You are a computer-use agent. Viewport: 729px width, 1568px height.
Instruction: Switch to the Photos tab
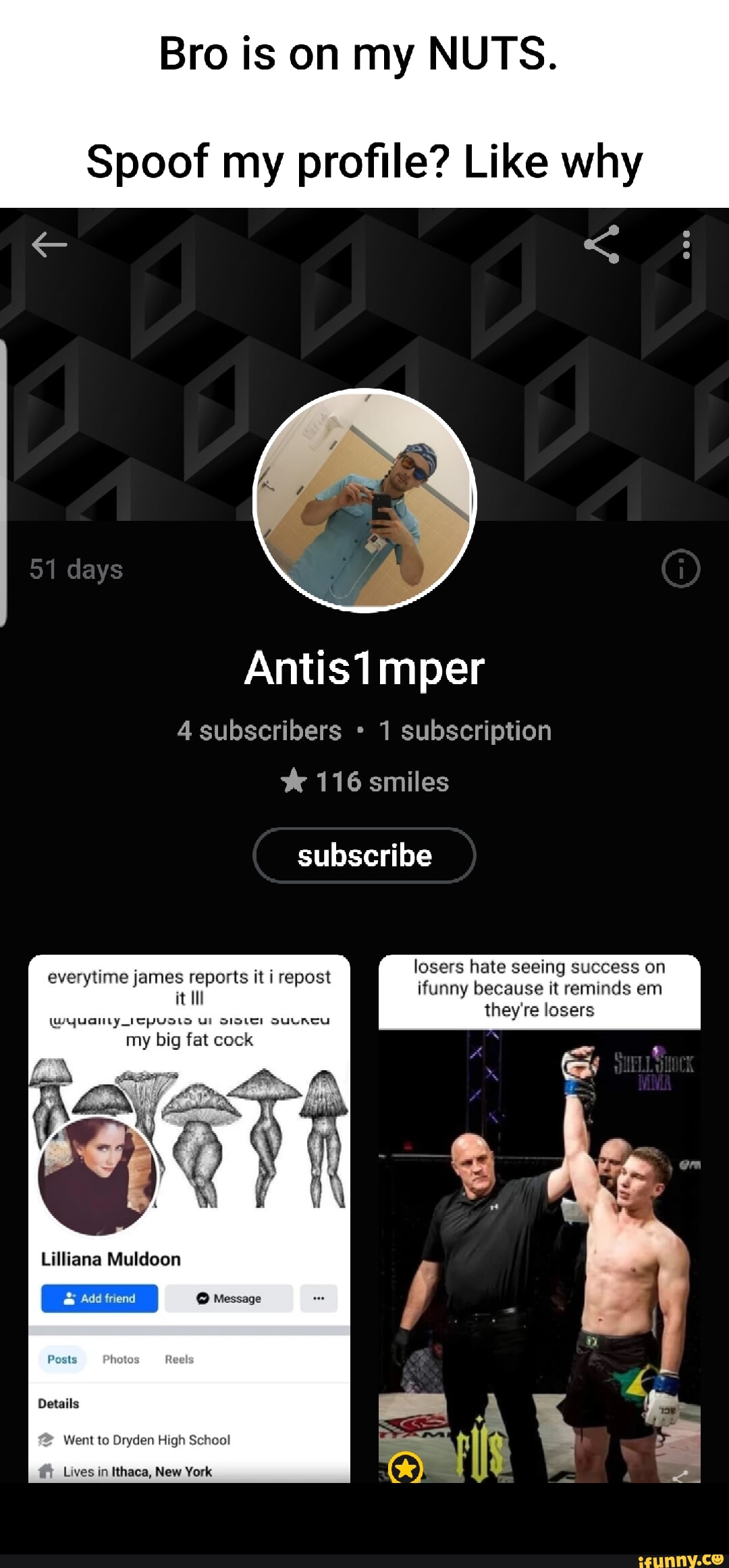(121, 1360)
